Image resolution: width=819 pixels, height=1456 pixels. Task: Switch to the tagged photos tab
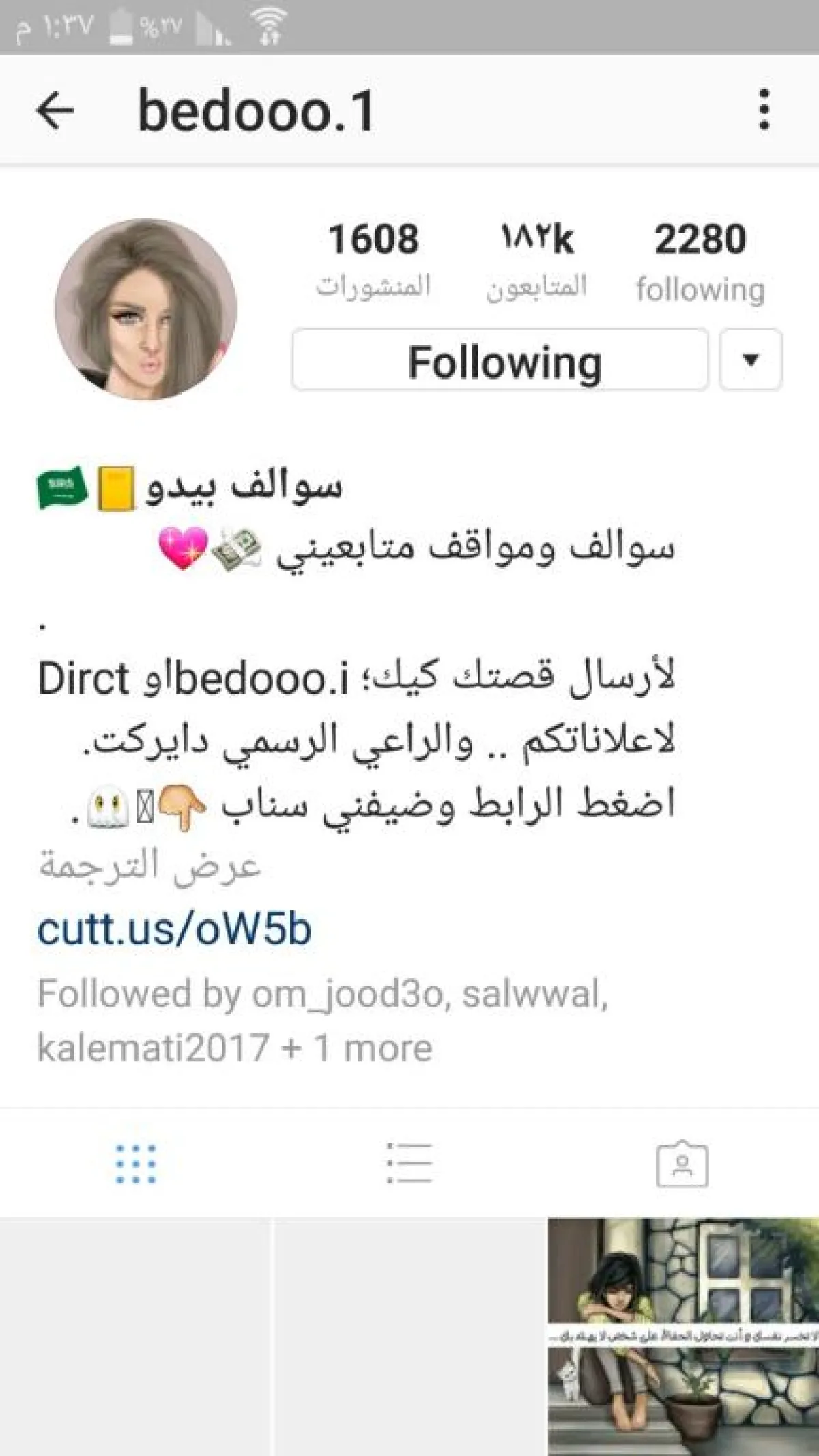click(x=682, y=1164)
